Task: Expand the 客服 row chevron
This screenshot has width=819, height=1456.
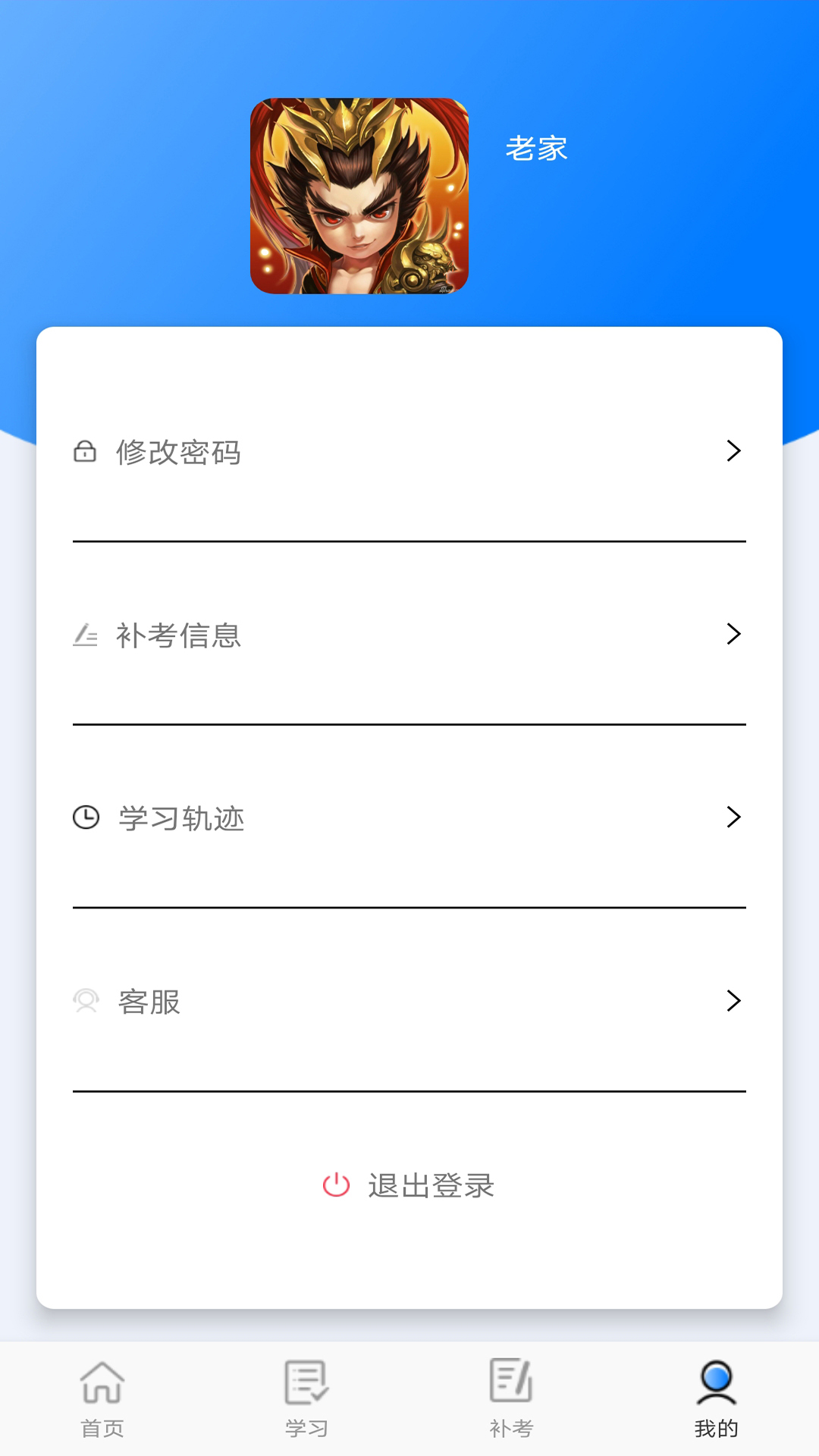Action: 733,1001
